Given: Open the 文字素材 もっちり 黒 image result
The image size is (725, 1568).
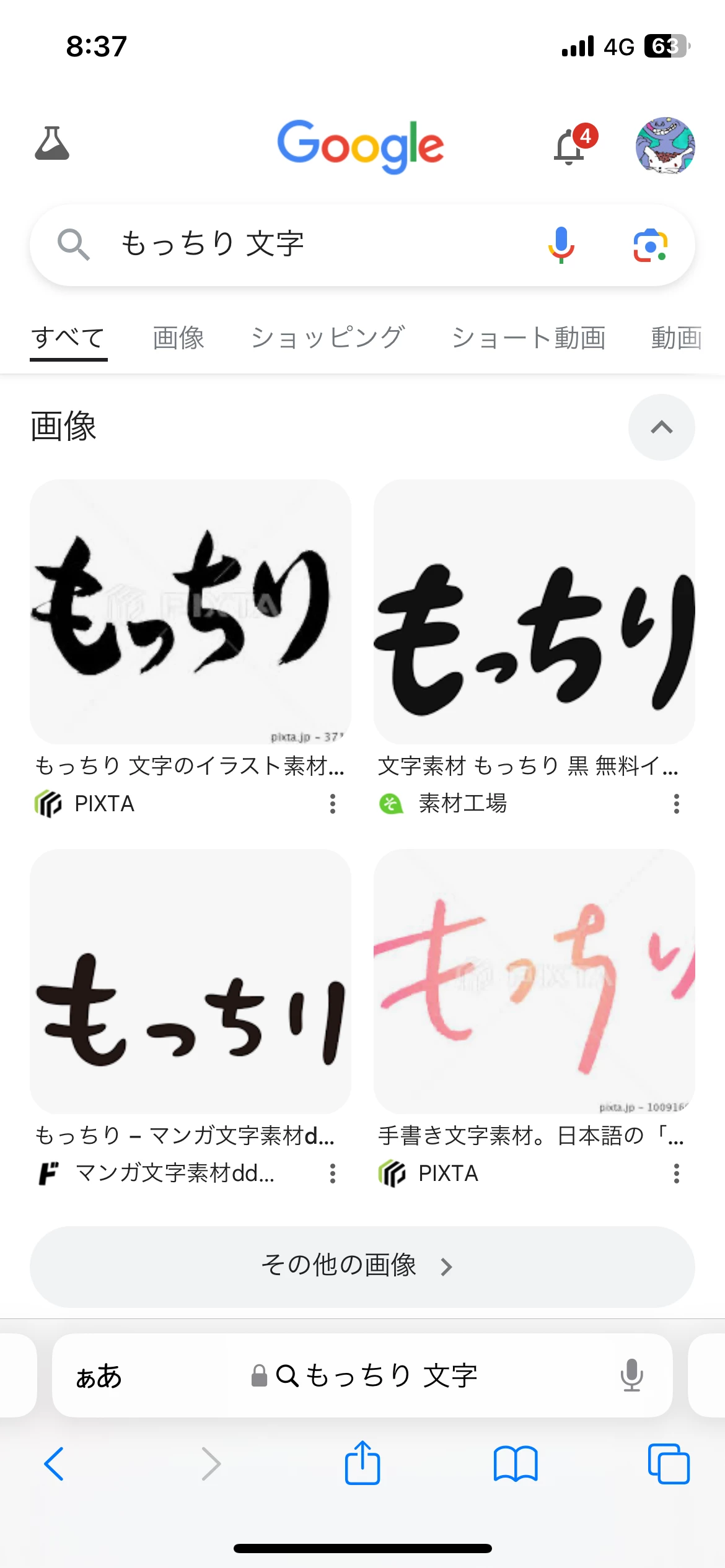Looking at the screenshot, I should pyautogui.click(x=534, y=612).
